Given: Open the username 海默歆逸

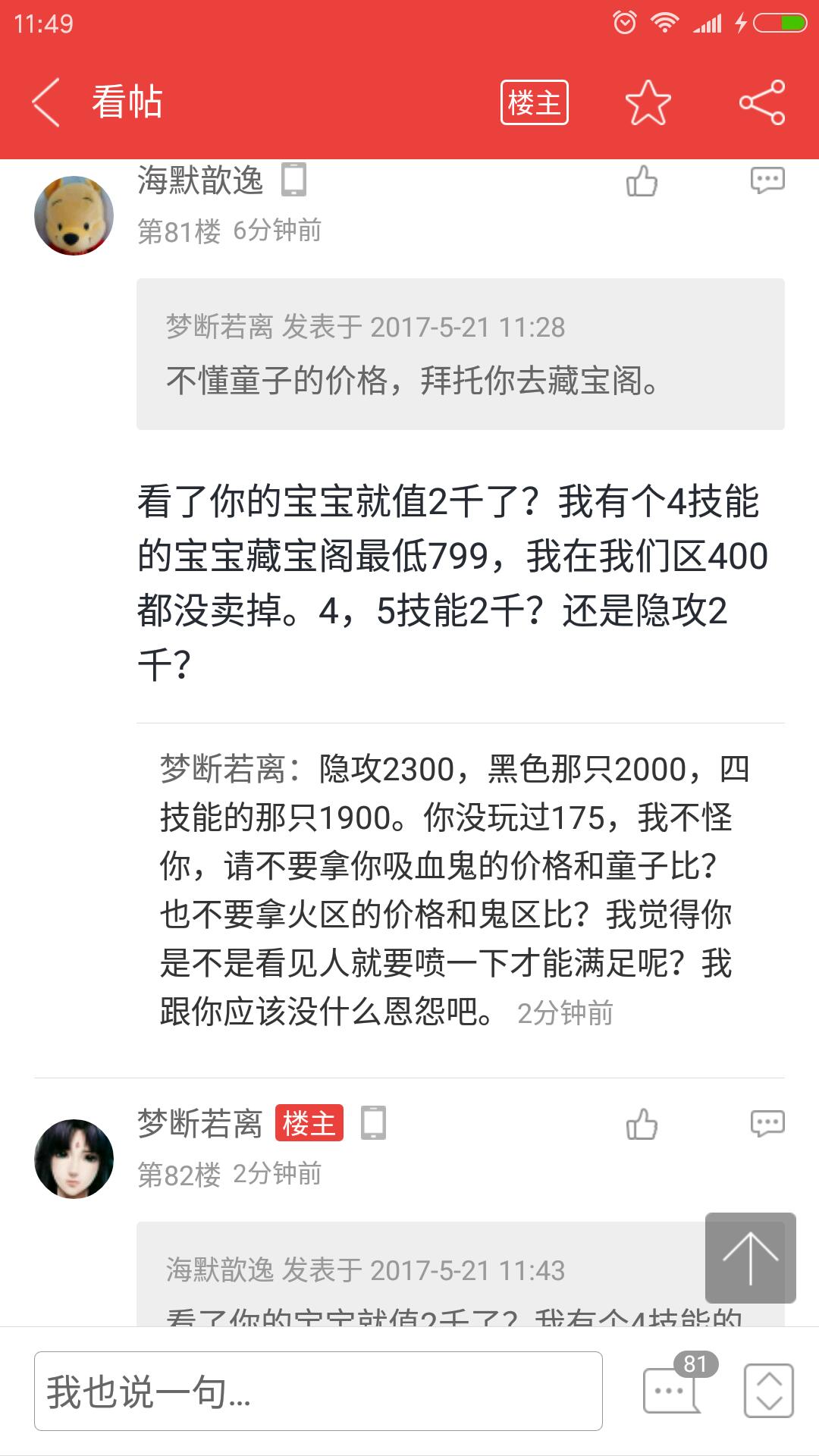Looking at the screenshot, I should 200,180.
